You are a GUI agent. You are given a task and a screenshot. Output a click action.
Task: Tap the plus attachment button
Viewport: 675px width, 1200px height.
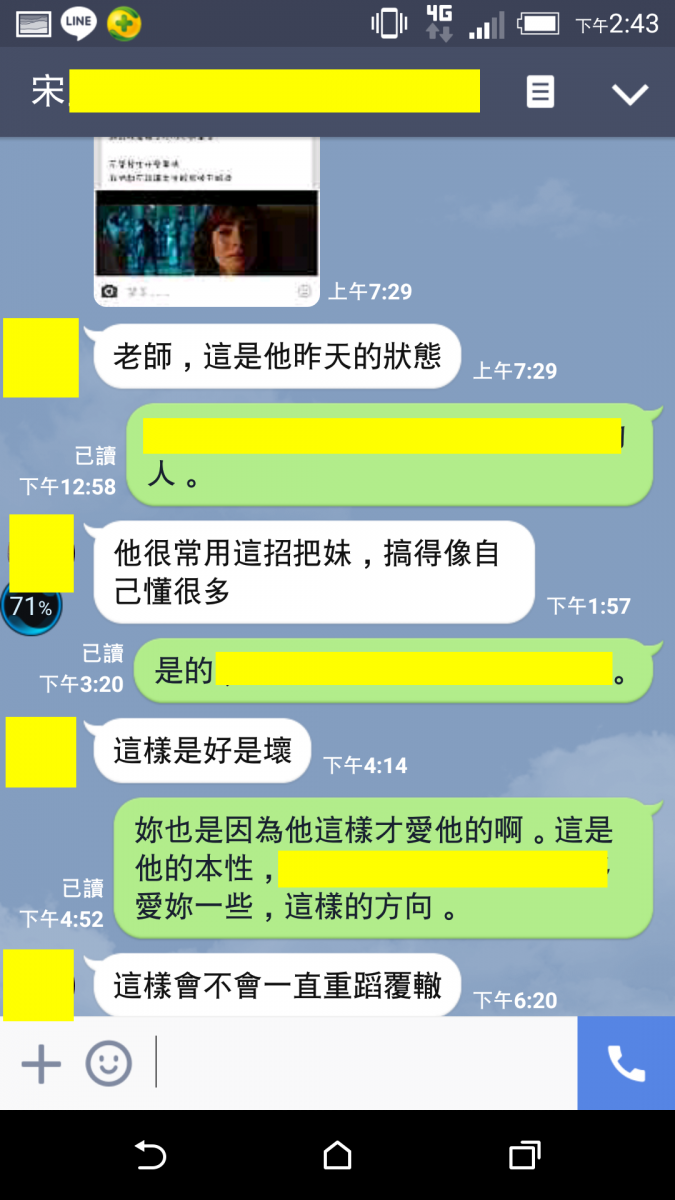(x=41, y=1064)
